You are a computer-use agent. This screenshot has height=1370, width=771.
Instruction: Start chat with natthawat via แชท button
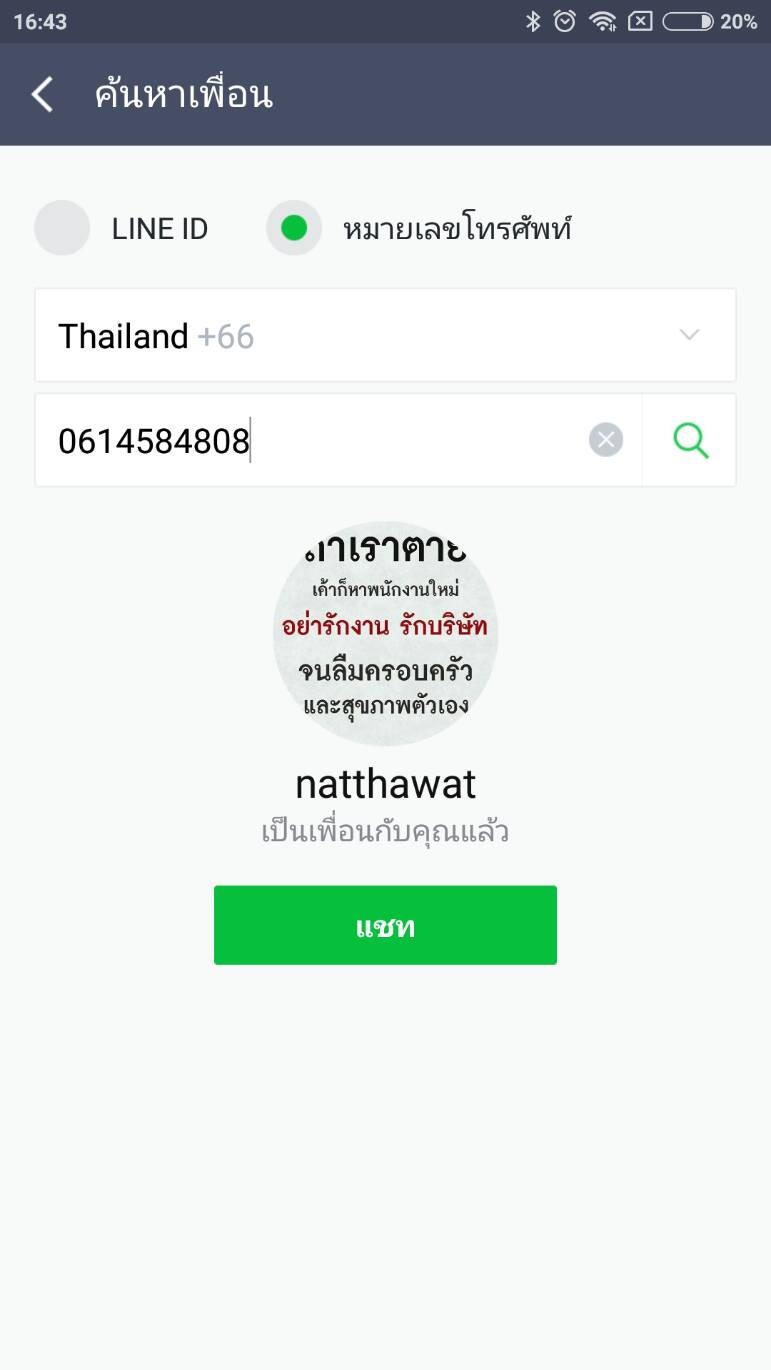pyautogui.click(x=385, y=925)
